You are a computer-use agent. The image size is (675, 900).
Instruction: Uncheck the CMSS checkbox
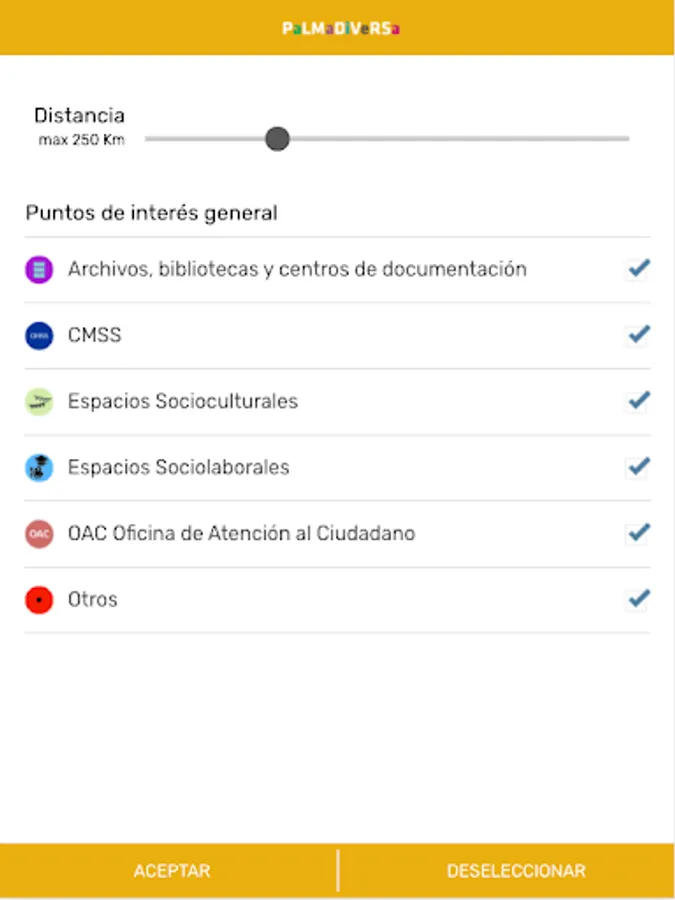(x=638, y=335)
